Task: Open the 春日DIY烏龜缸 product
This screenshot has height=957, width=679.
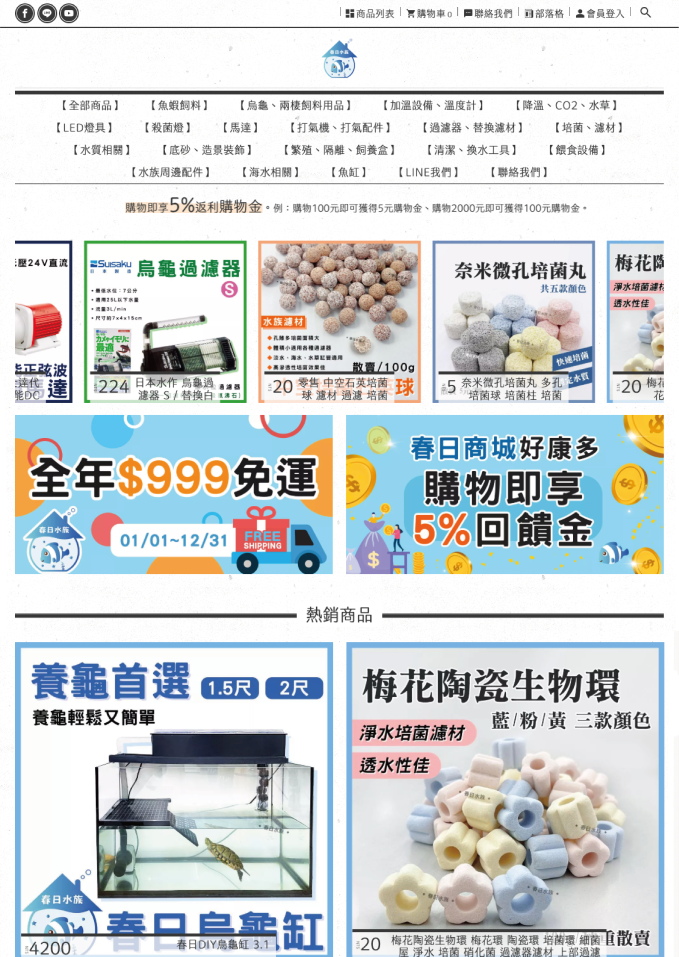Action: pyautogui.click(x=174, y=798)
